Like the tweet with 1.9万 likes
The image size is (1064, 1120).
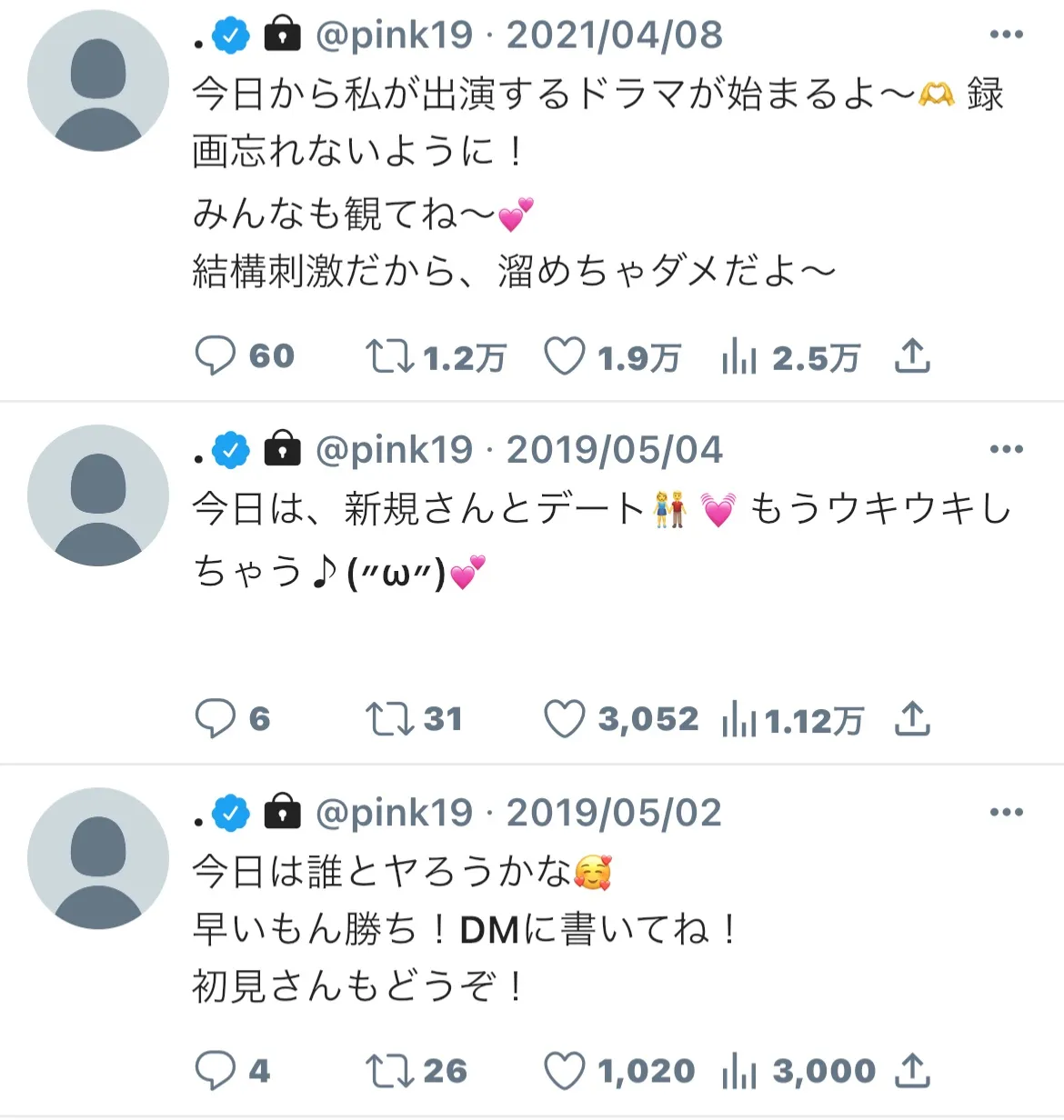click(564, 356)
